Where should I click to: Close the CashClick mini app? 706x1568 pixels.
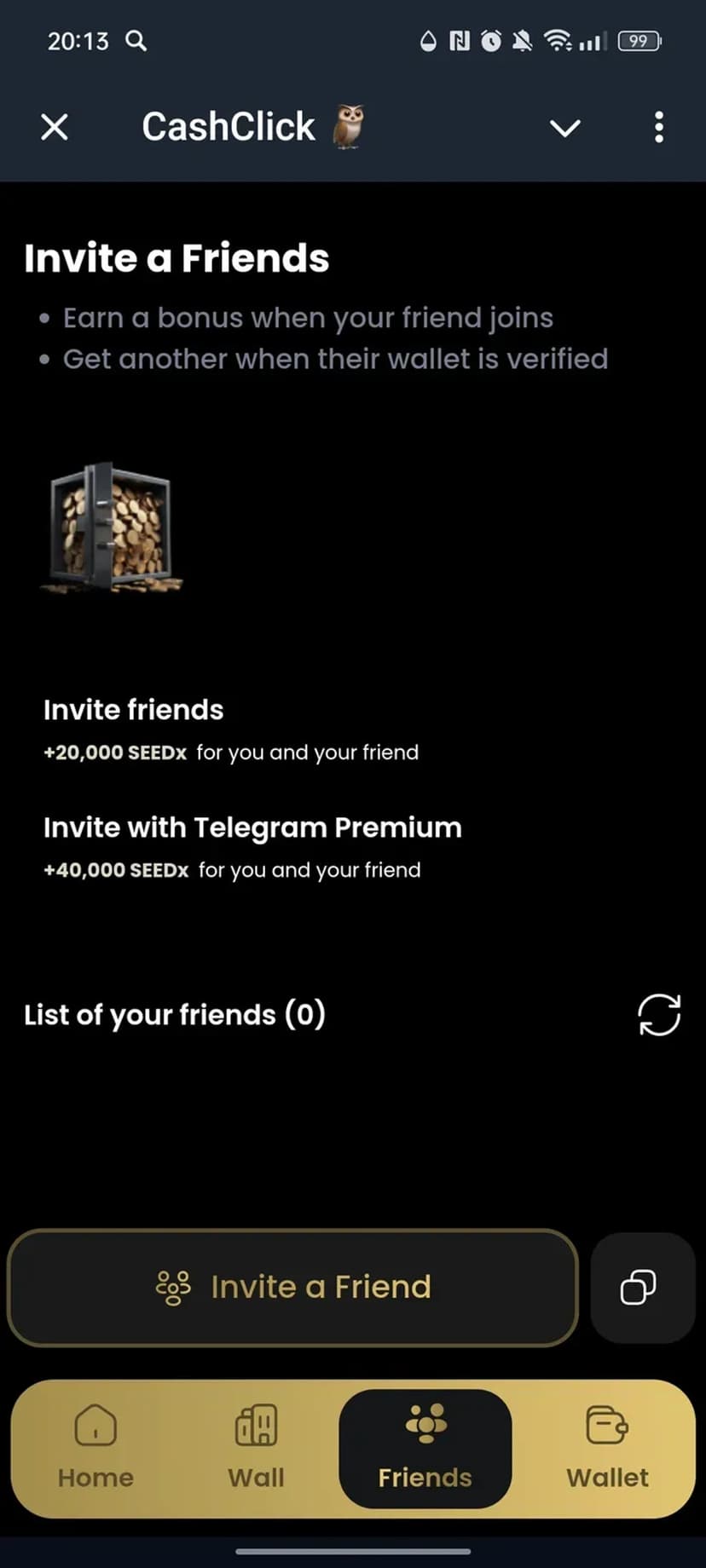pos(55,128)
